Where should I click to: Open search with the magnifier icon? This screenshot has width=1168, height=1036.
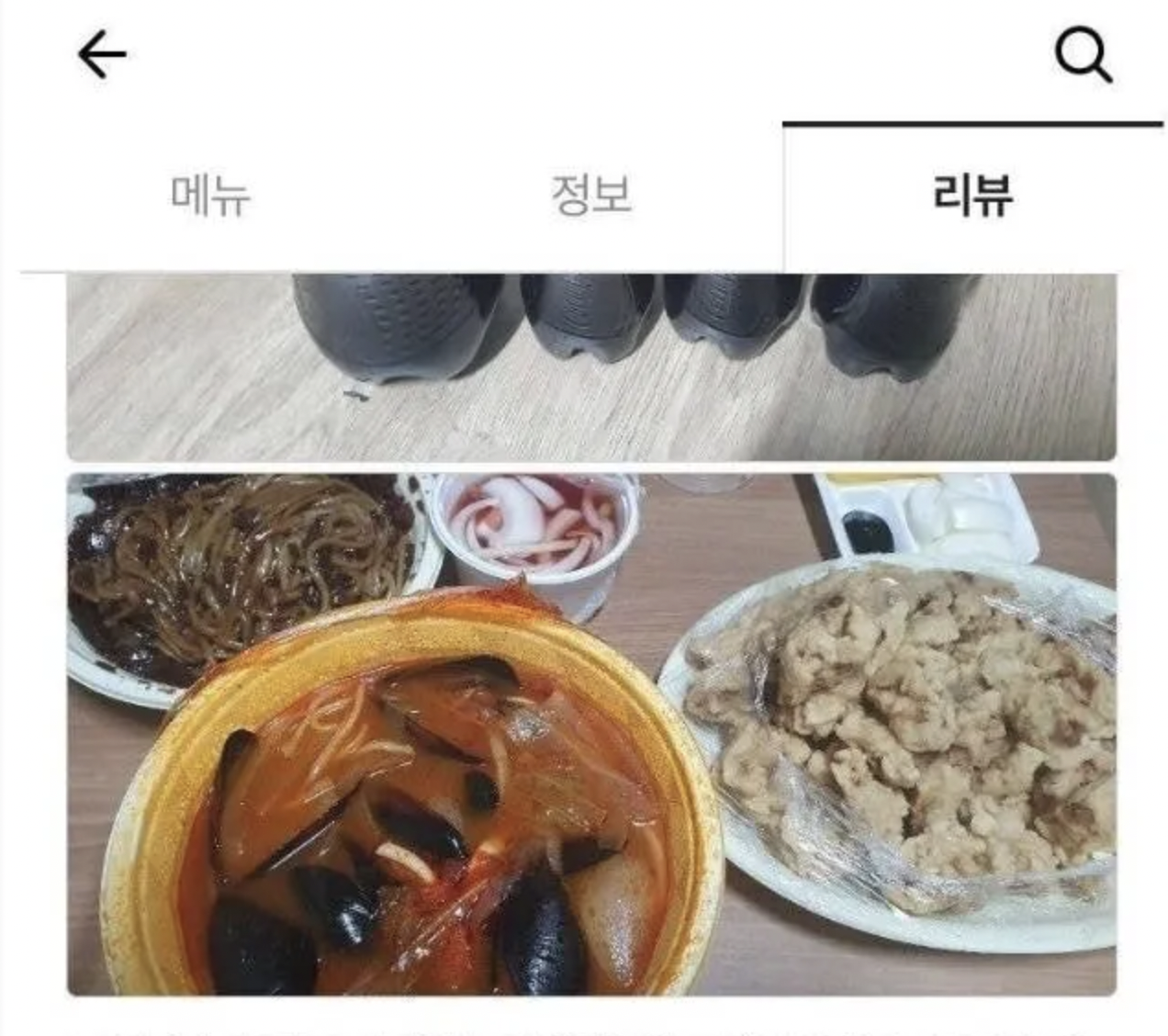click(1084, 56)
